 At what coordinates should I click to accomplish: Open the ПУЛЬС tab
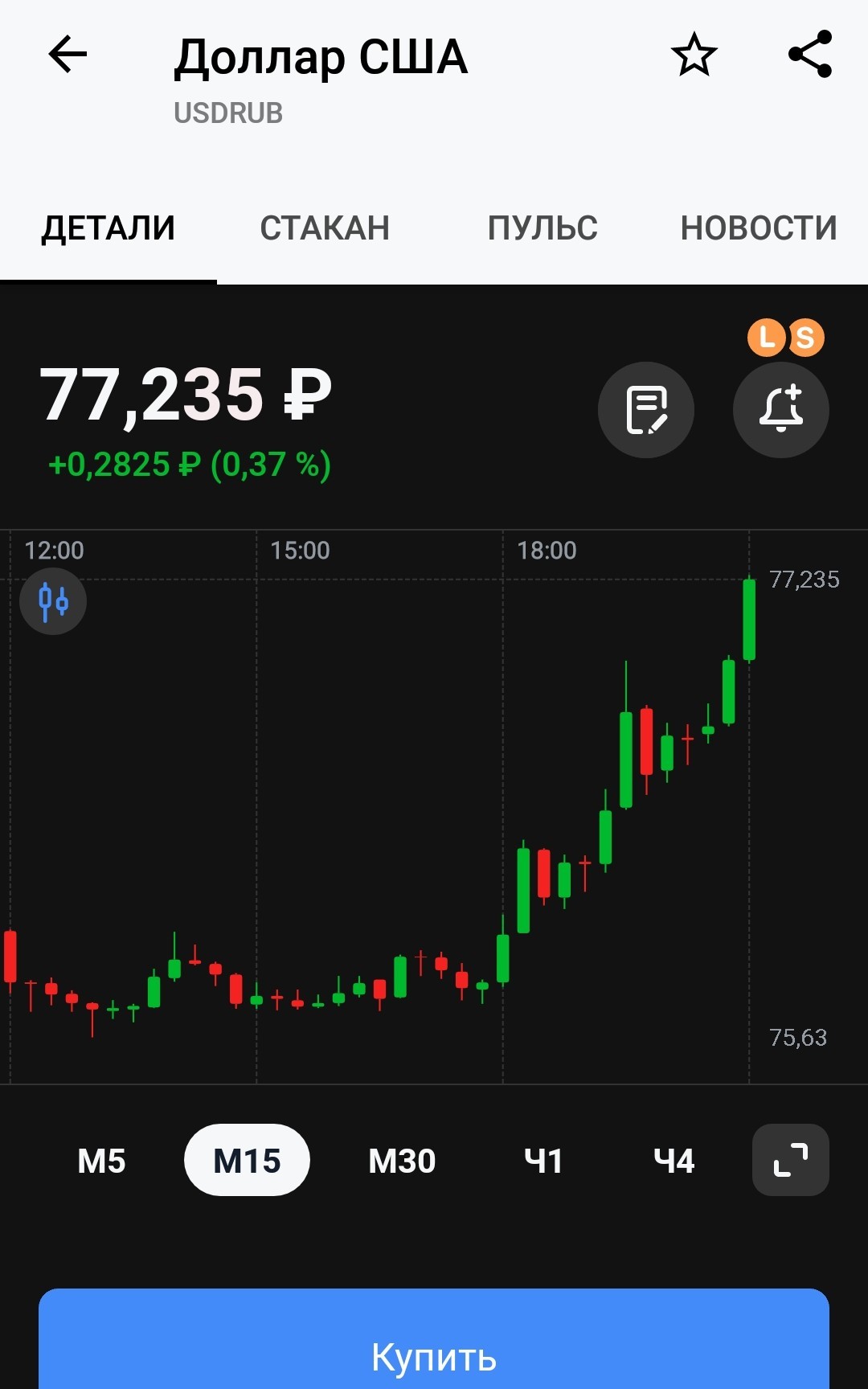(x=542, y=228)
